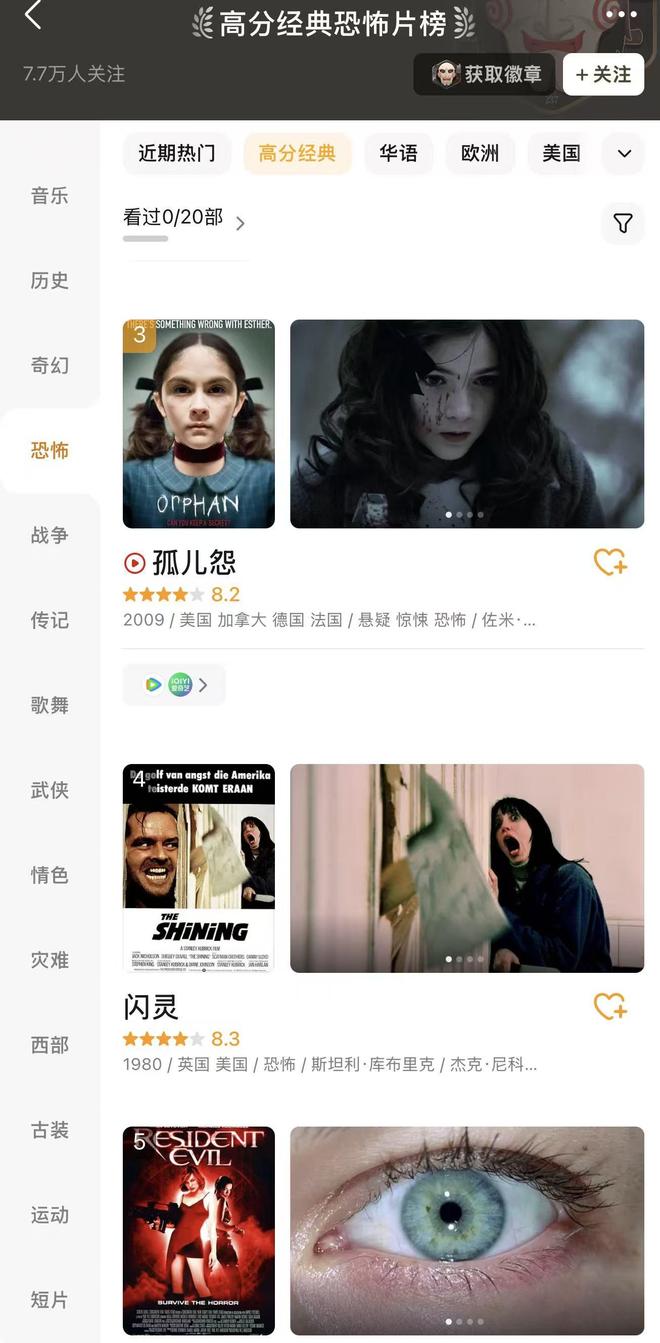Show streaming sources for 孤儿怨
The height and width of the screenshot is (1343, 660).
[x=174, y=685]
